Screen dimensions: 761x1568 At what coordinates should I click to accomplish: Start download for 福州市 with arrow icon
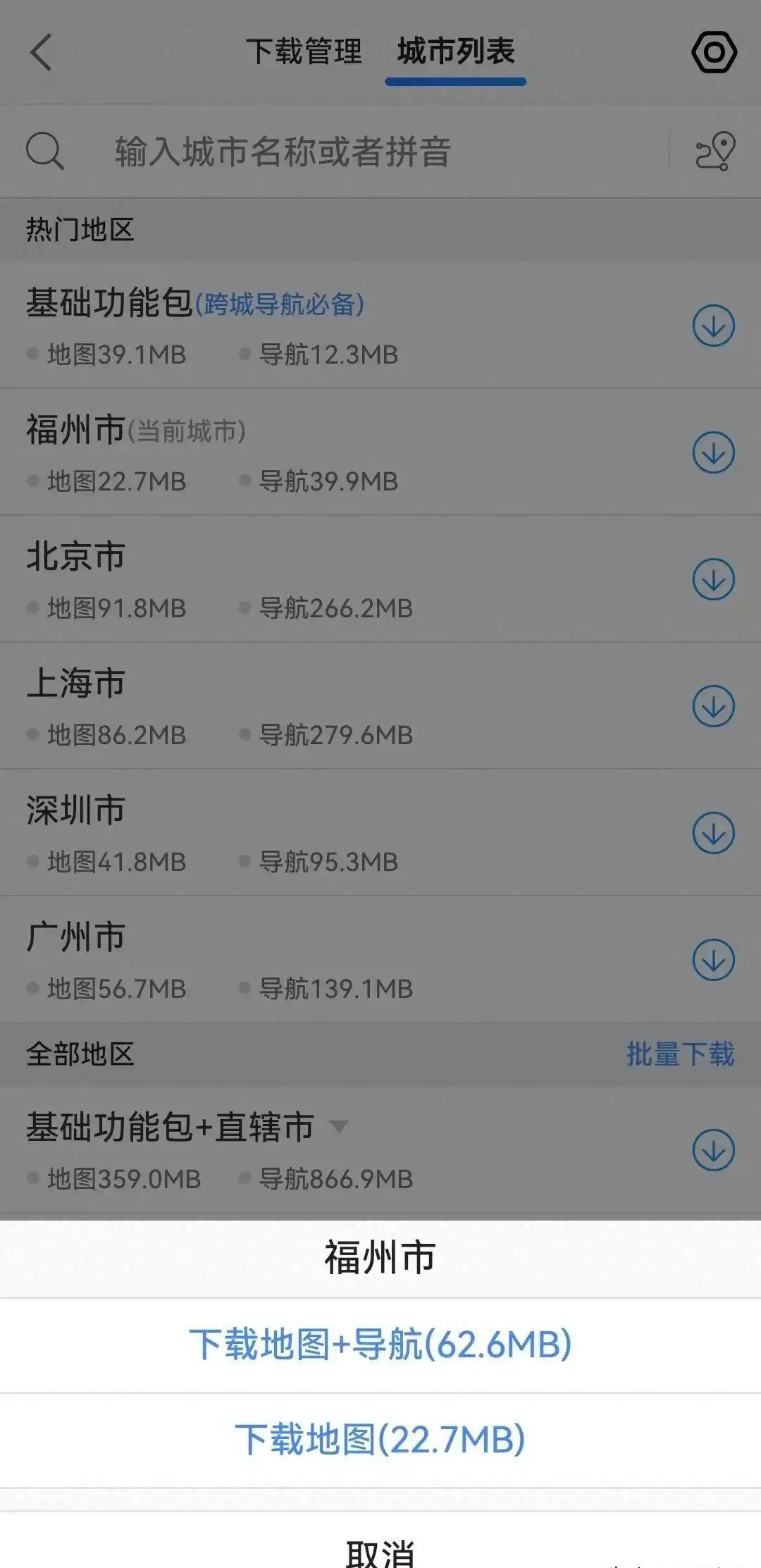click(714, 453)
